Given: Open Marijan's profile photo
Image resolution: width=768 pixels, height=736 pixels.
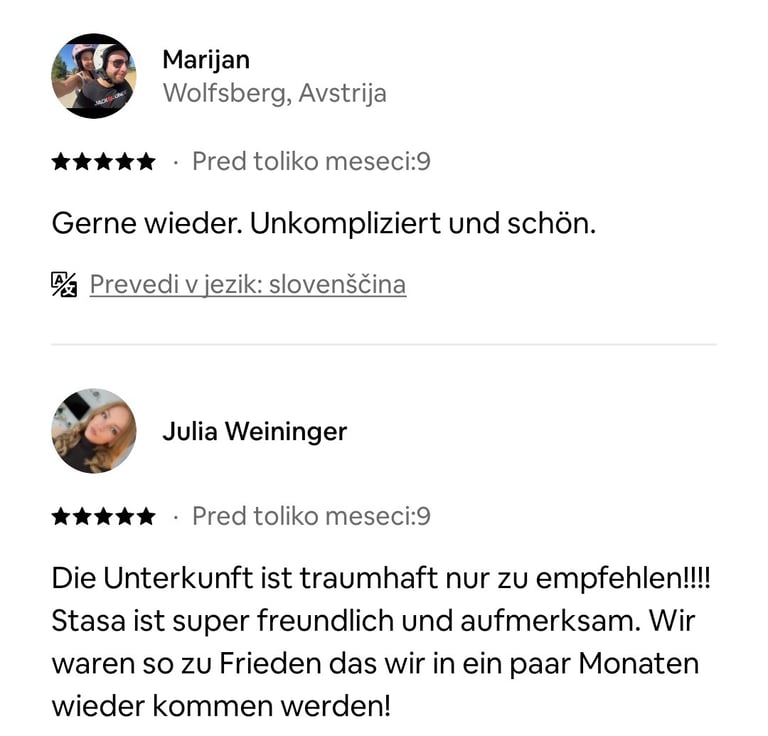Looking at the screenshot, I should (x=94, y=76).
